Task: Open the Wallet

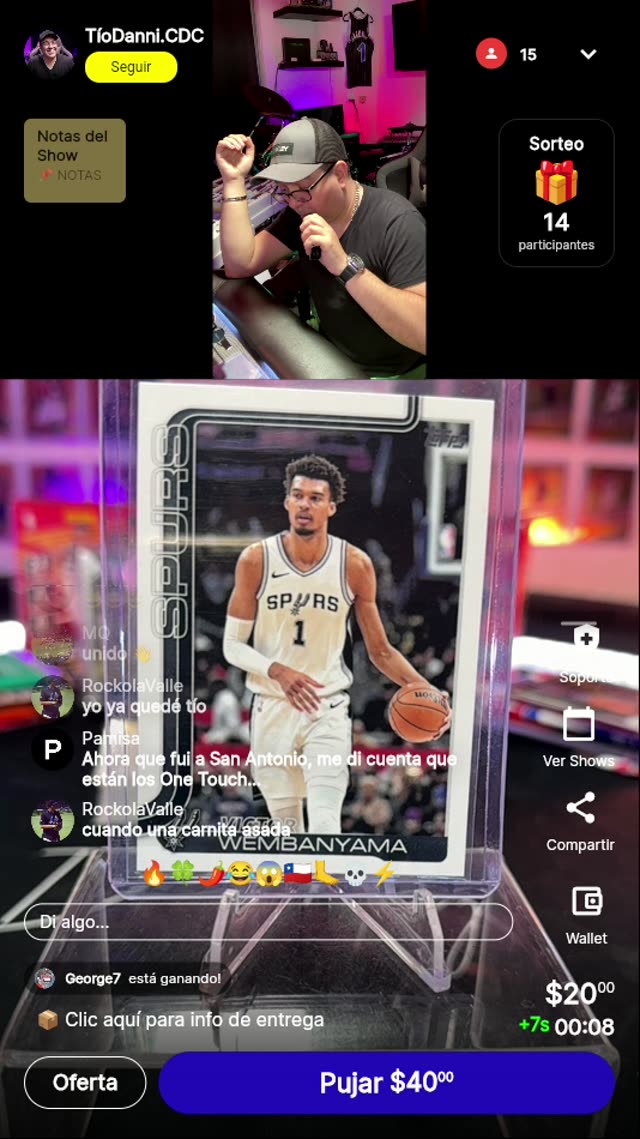Action: pos(586,902)
